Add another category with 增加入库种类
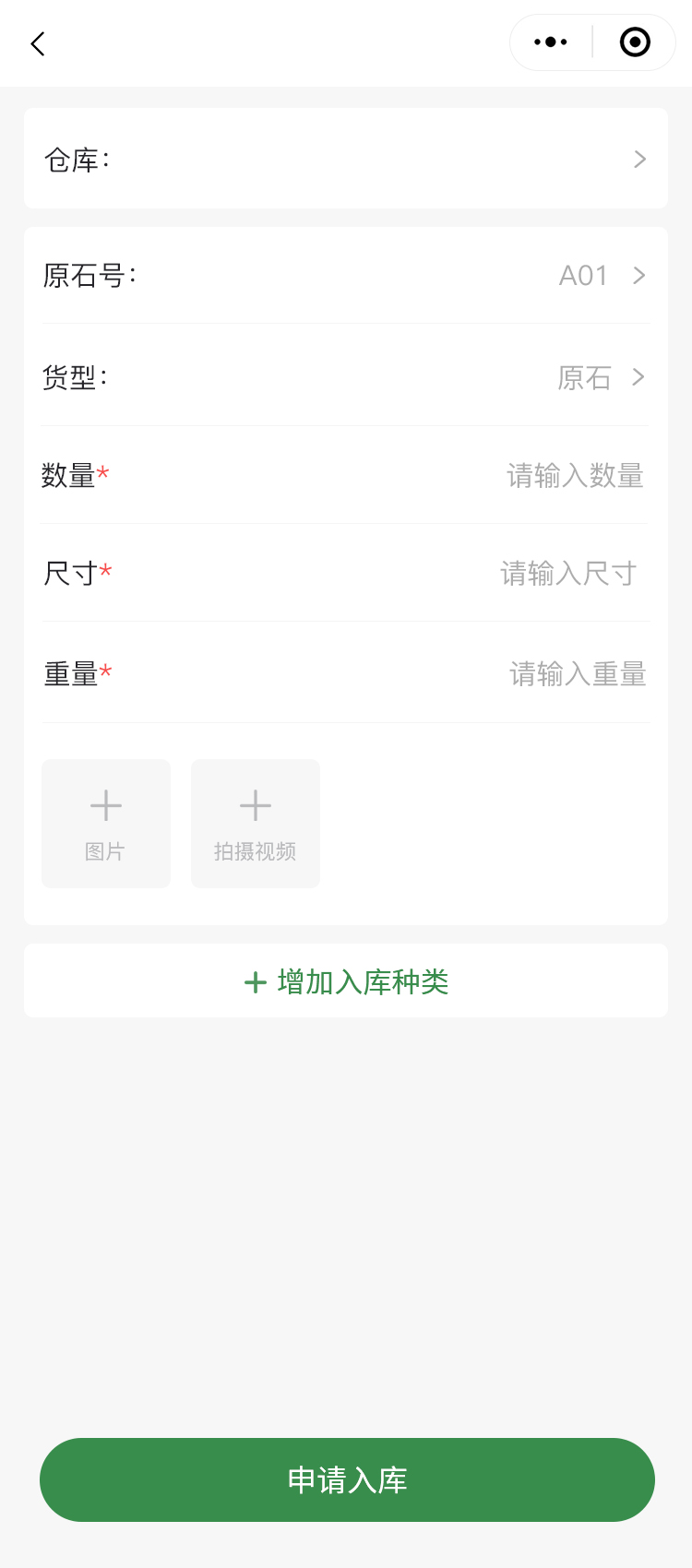The image size is (692, 1568). pos(346,981)
